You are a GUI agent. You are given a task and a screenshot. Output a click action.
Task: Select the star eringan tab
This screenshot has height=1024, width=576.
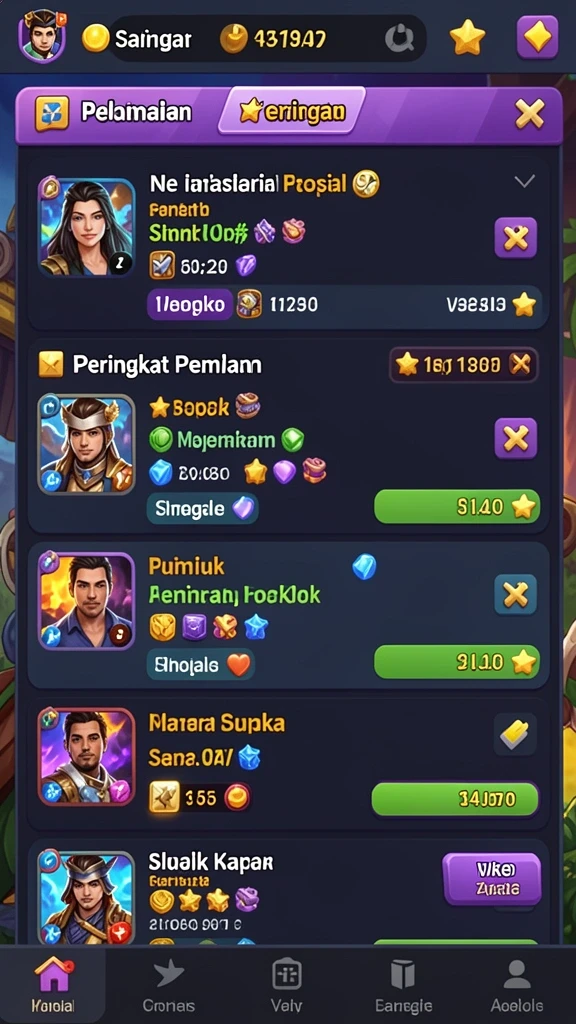[292, 112]
